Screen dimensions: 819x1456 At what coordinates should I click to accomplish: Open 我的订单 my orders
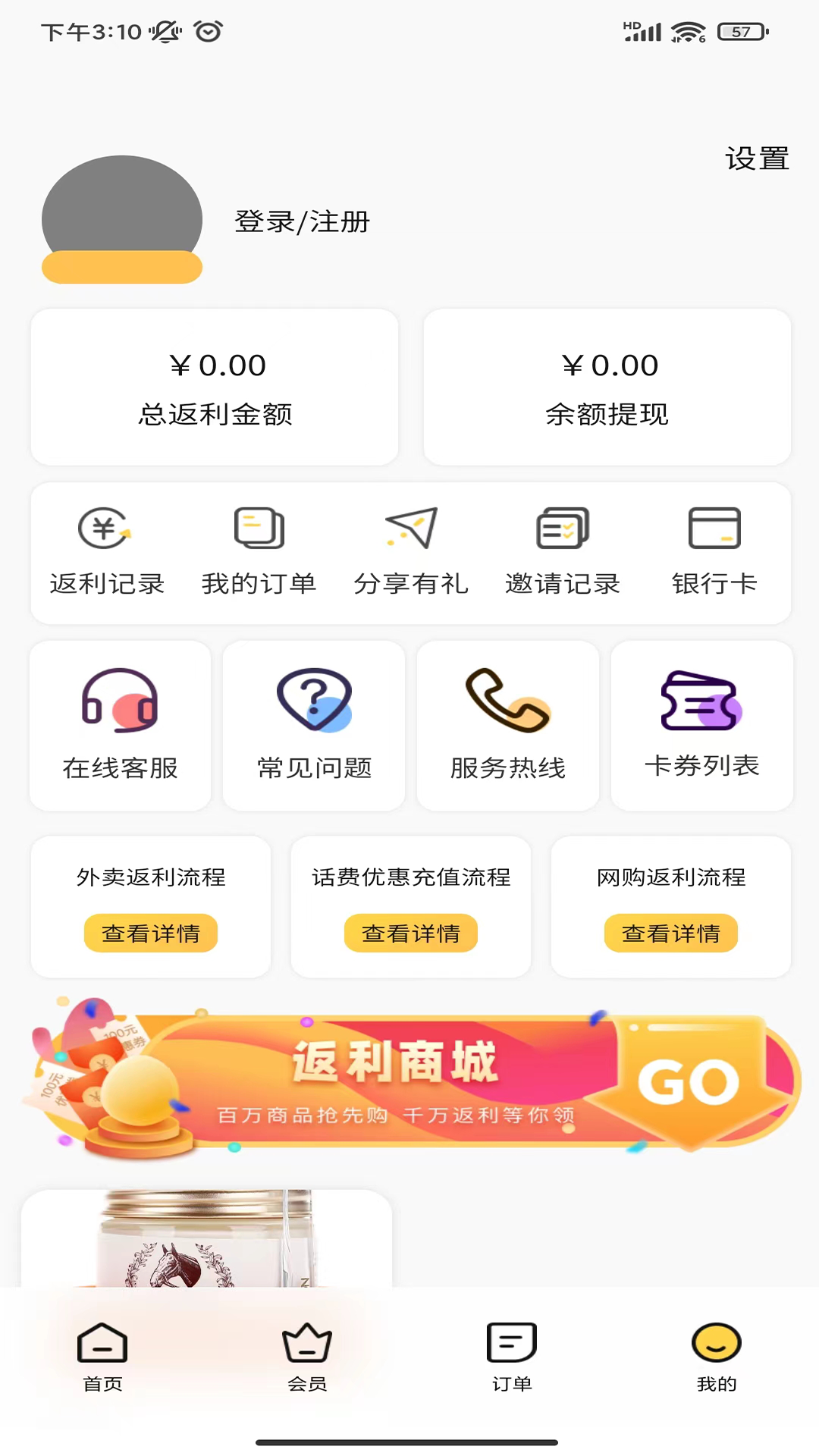point(259,551)
